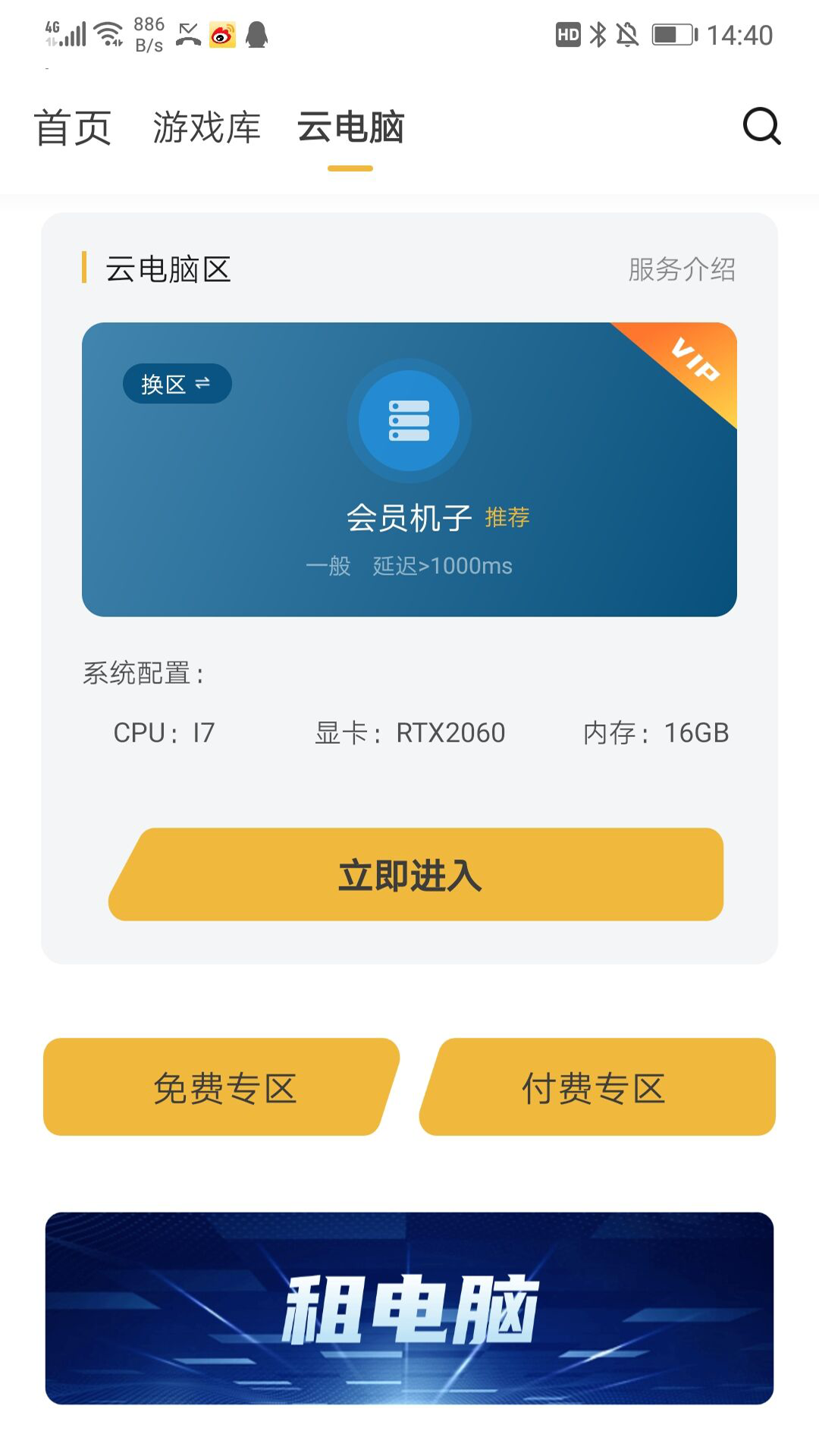Tap the QQ penguin icon in the status bar
Screen dimensions: 819x1456
[258, 33]
